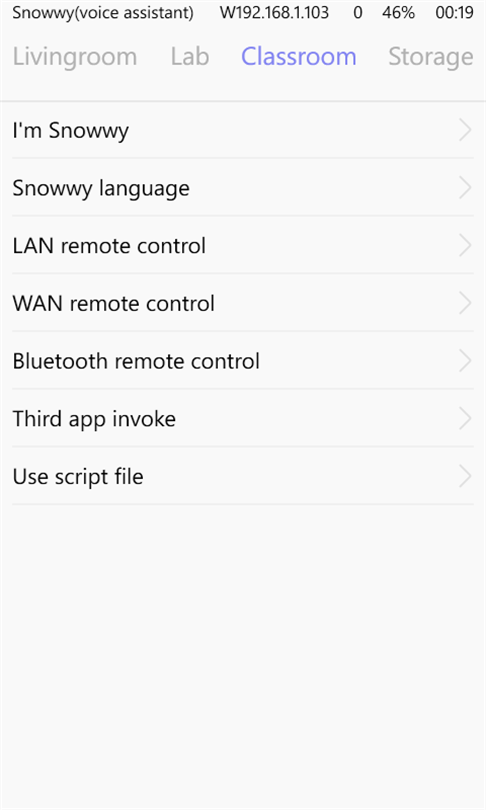Open Use script file

(243, 477)
